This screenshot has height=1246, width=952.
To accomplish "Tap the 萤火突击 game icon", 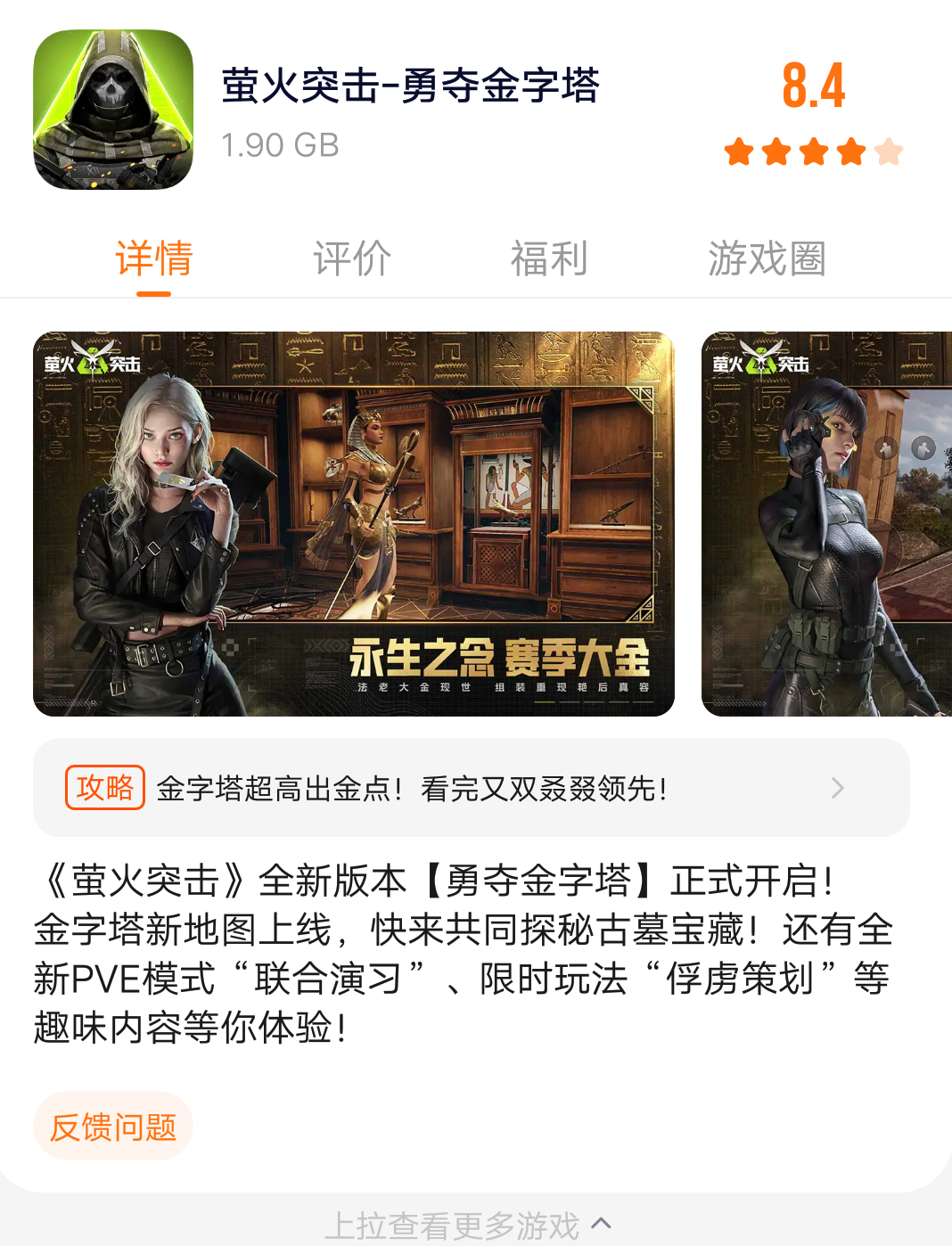I will [x=113, y=110].
